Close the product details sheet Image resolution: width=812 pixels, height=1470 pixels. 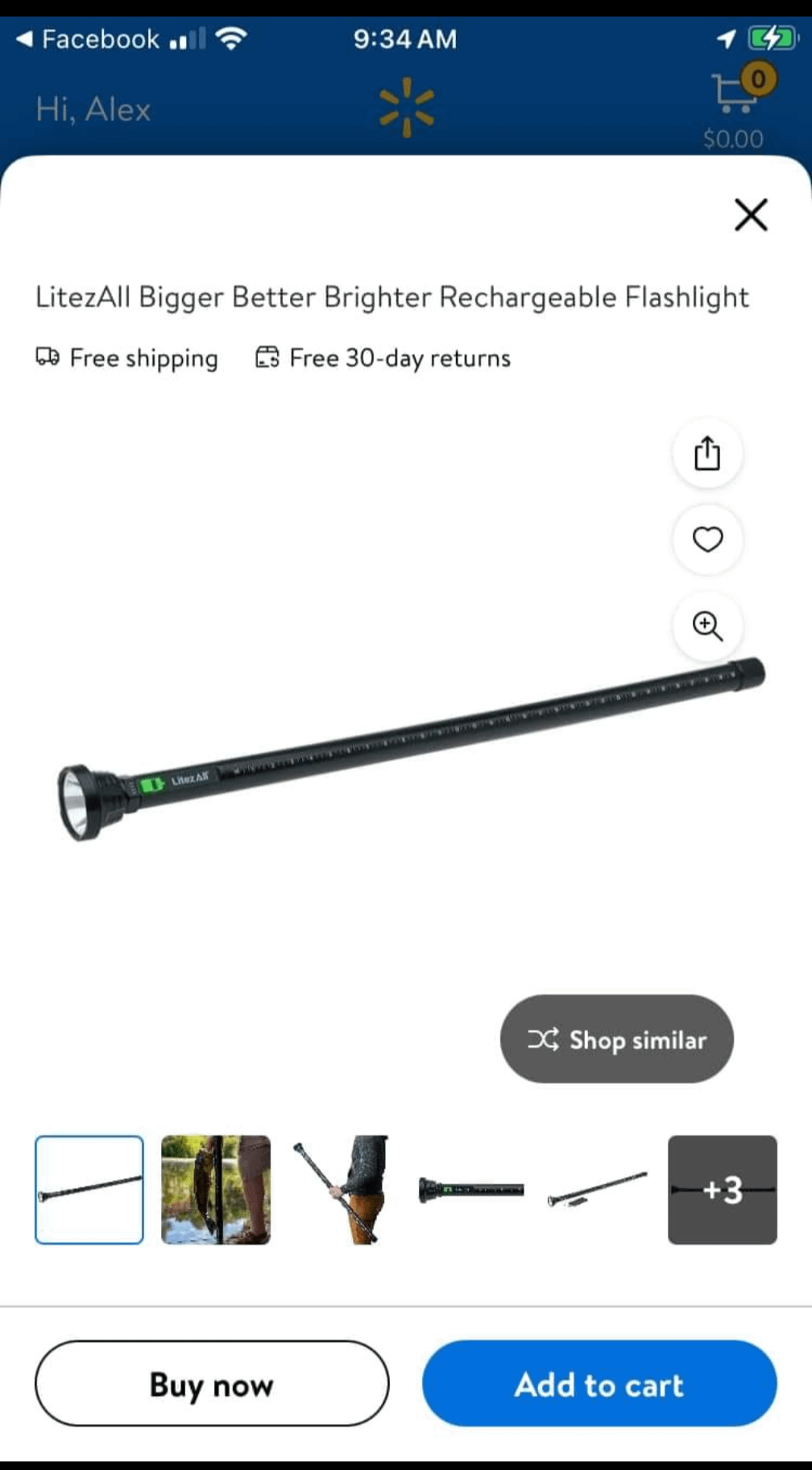751,215
